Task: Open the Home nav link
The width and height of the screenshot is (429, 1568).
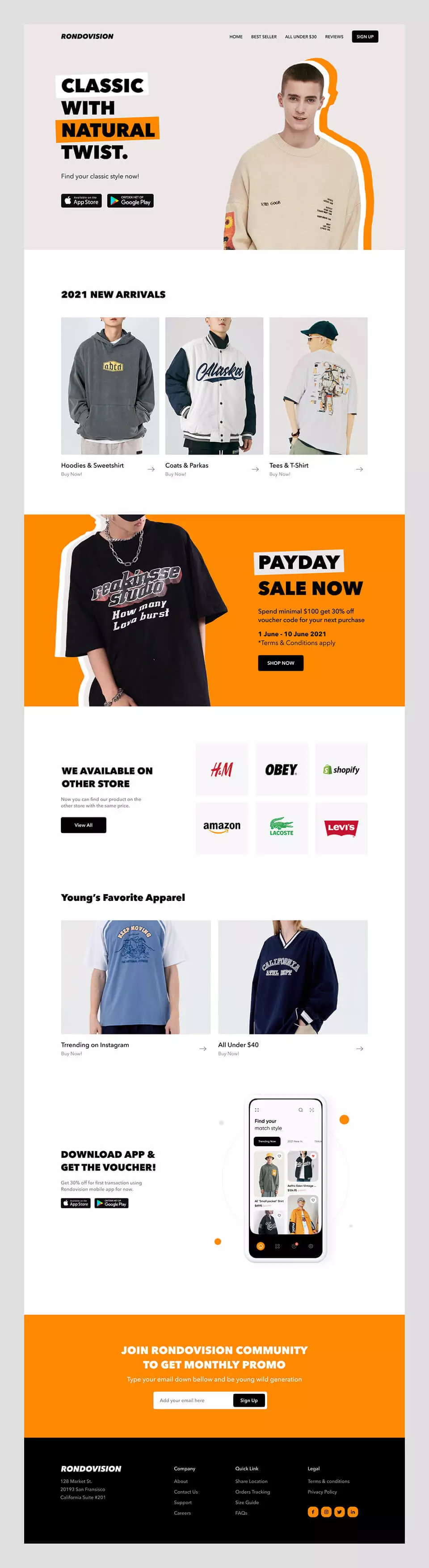Action: pyautogui.click(x=236, y=37)
